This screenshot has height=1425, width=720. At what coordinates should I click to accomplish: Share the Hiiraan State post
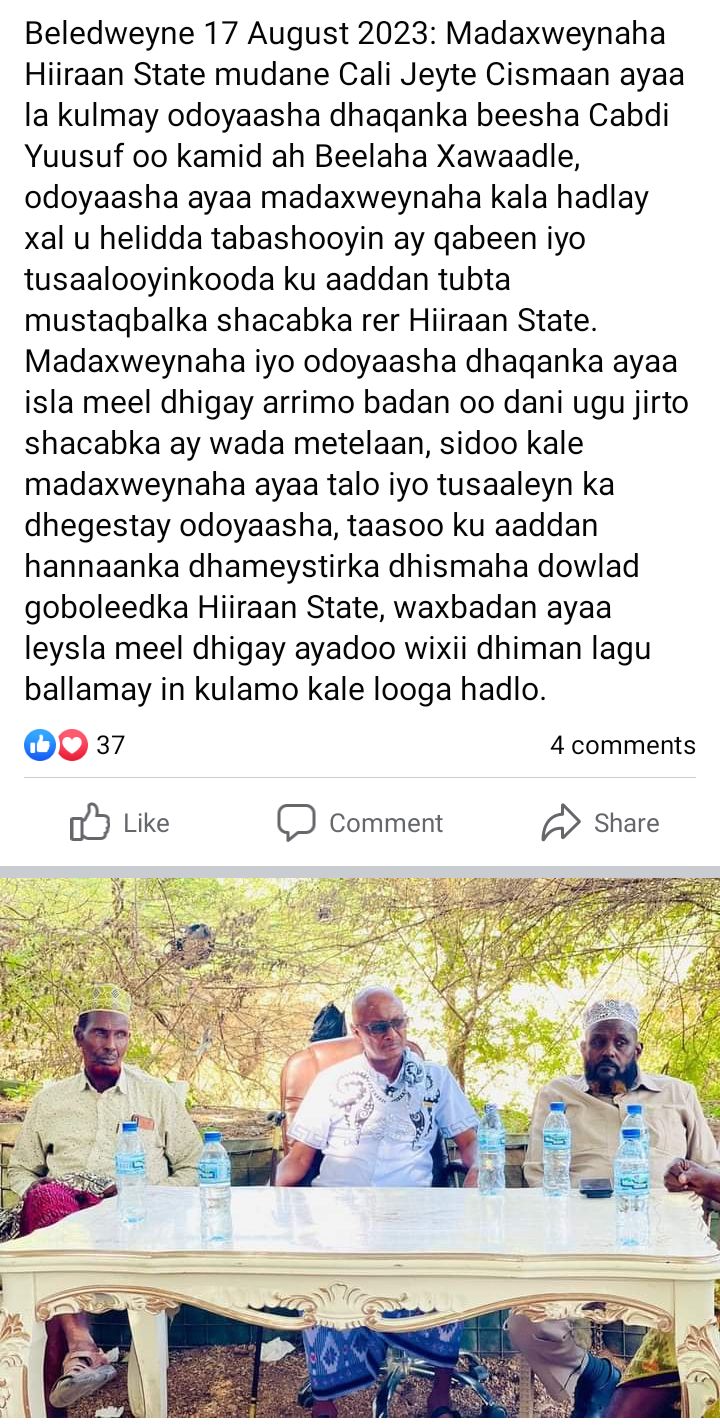600,823
